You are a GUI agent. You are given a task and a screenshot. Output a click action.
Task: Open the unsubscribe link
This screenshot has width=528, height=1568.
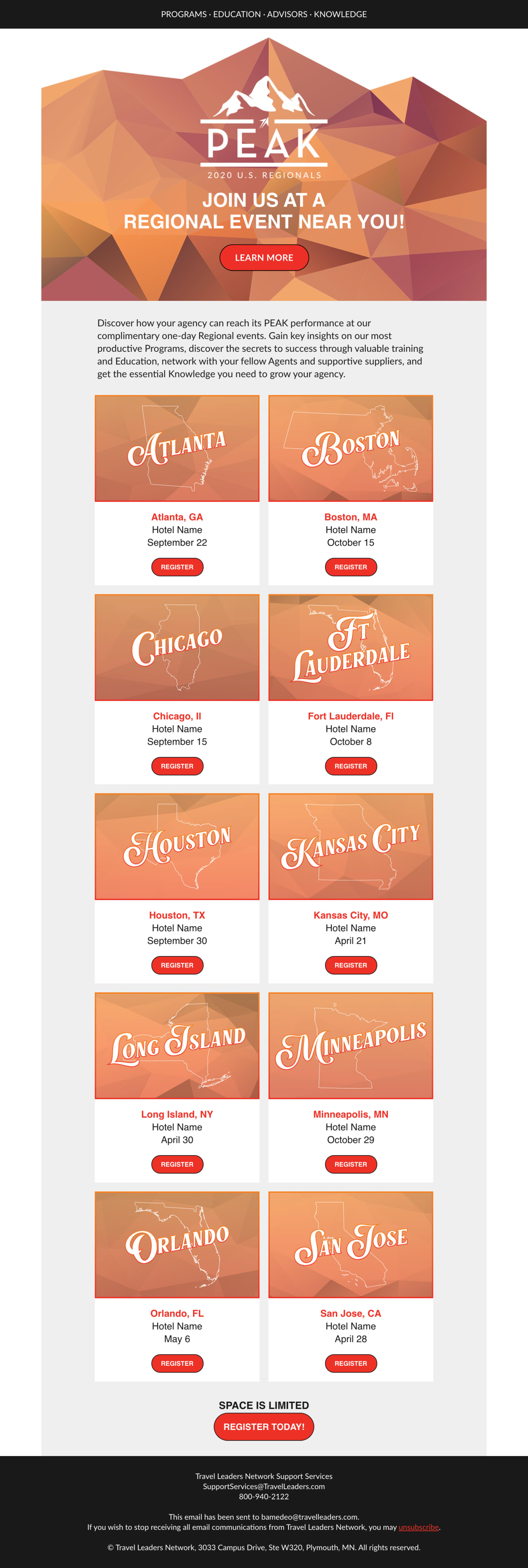point(418,1527)
